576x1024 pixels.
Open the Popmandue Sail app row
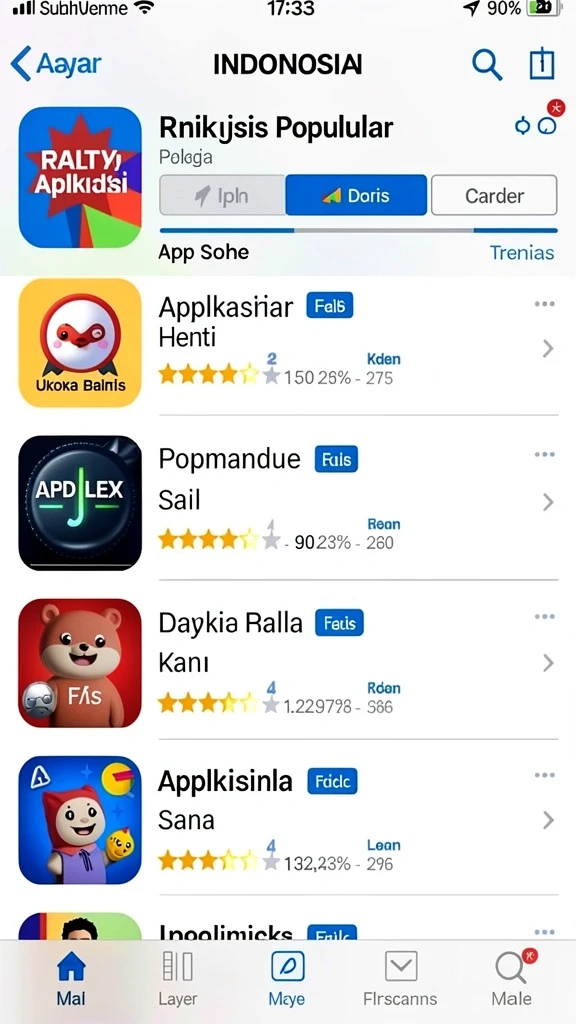(x=288, y=502)
